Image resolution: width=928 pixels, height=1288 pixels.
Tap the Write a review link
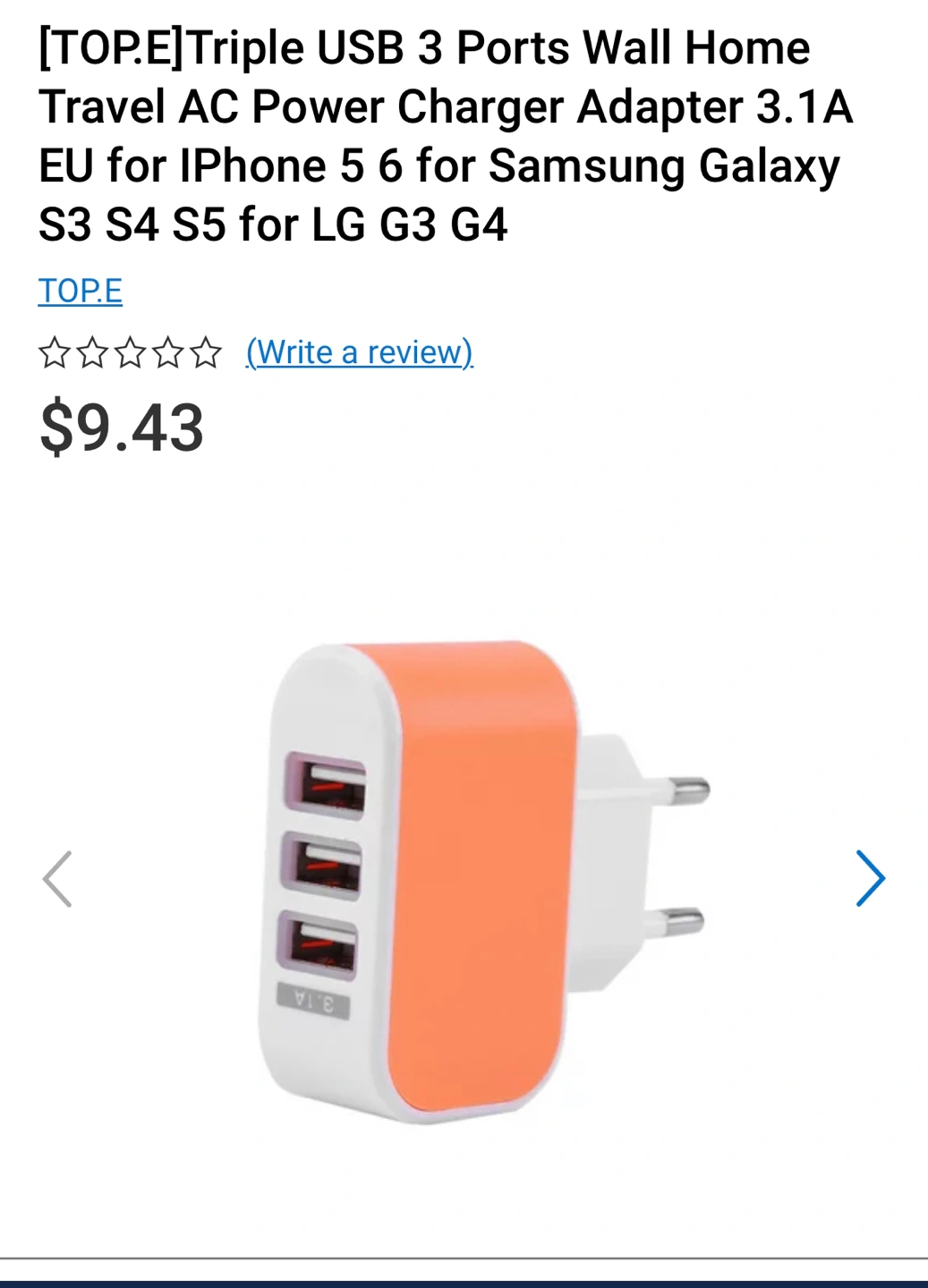pyautogui.click(x=359, y=352)
